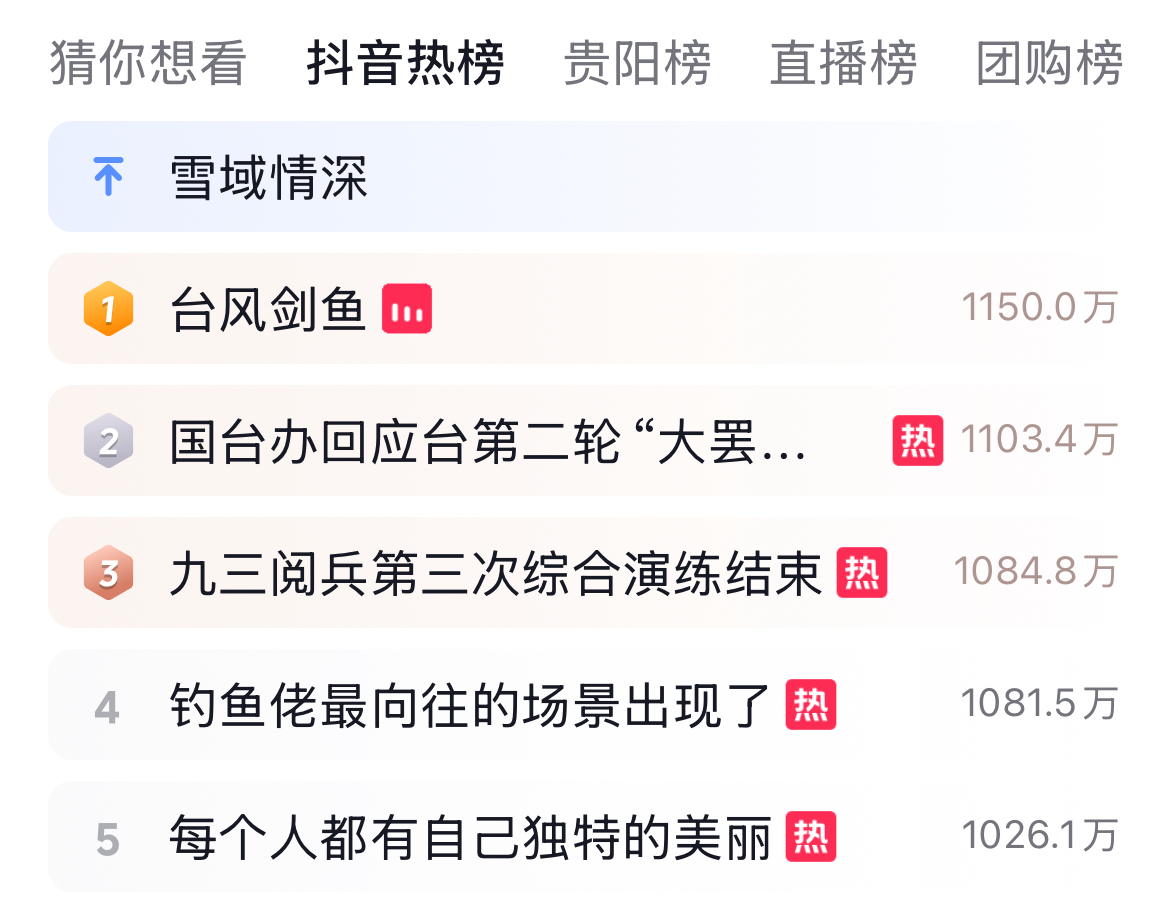Tap the topic 钓鱼佬最向往的场景出现了
This screenshot has width=1170, height=906.
[x=470, y=705]
